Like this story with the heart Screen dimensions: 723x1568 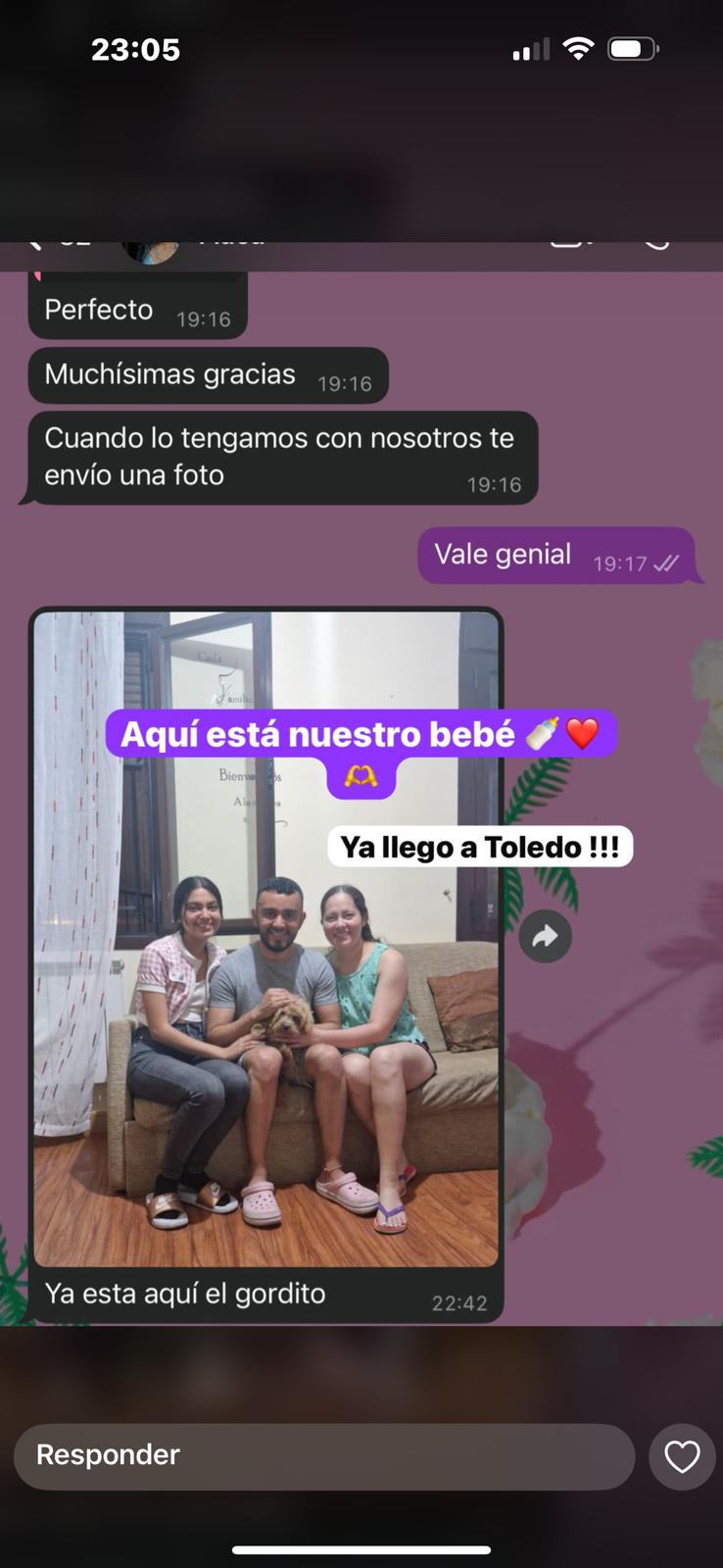point(682,1456)
